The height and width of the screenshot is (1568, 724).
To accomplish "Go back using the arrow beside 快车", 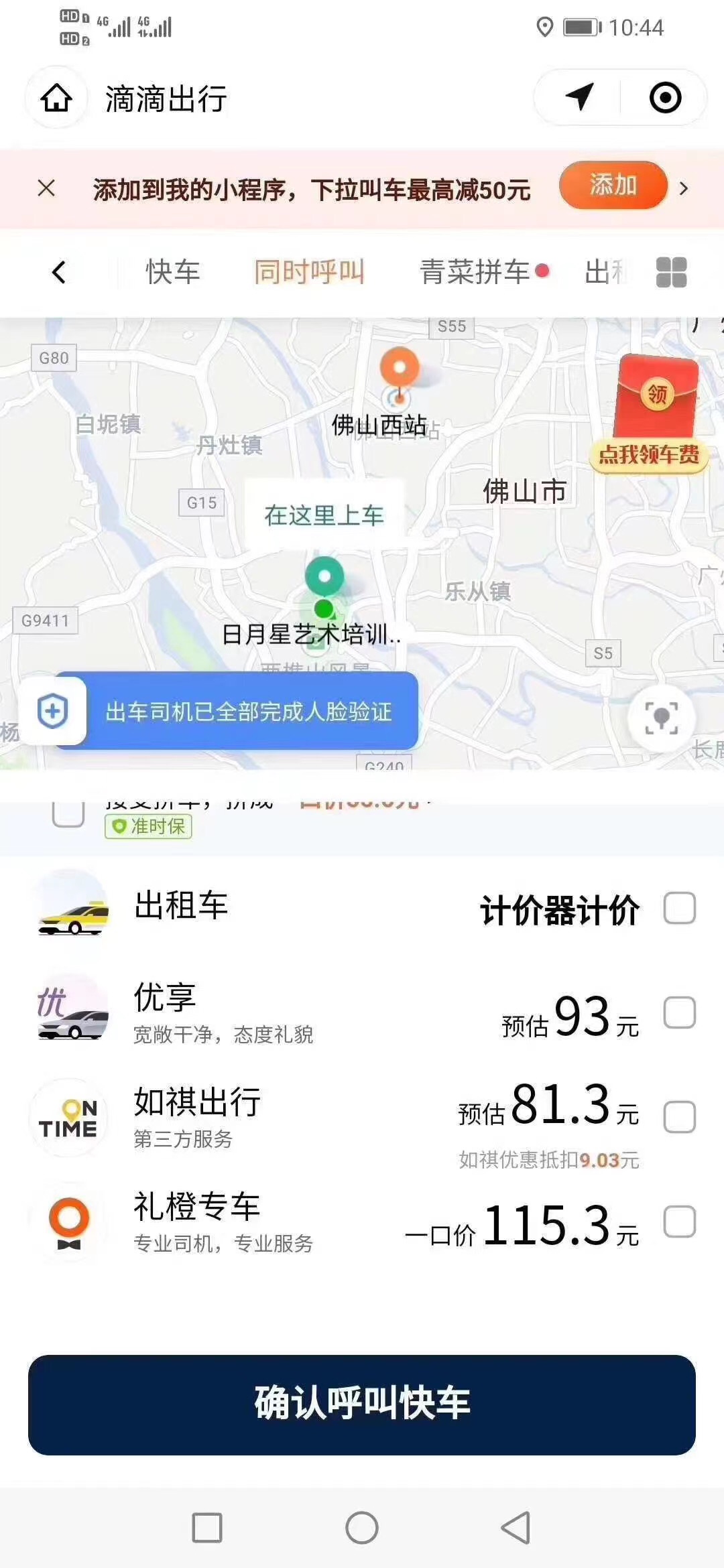I will pos(59,272).
